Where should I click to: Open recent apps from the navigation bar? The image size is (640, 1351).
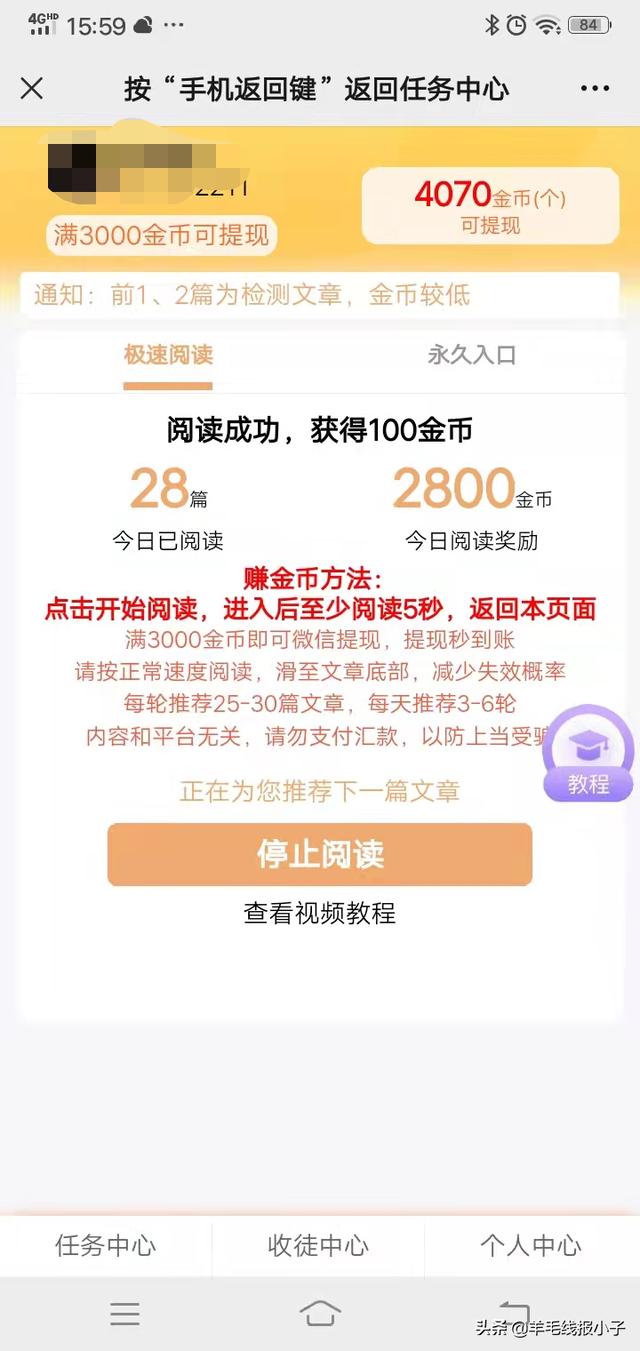(x=125, y=1314)
